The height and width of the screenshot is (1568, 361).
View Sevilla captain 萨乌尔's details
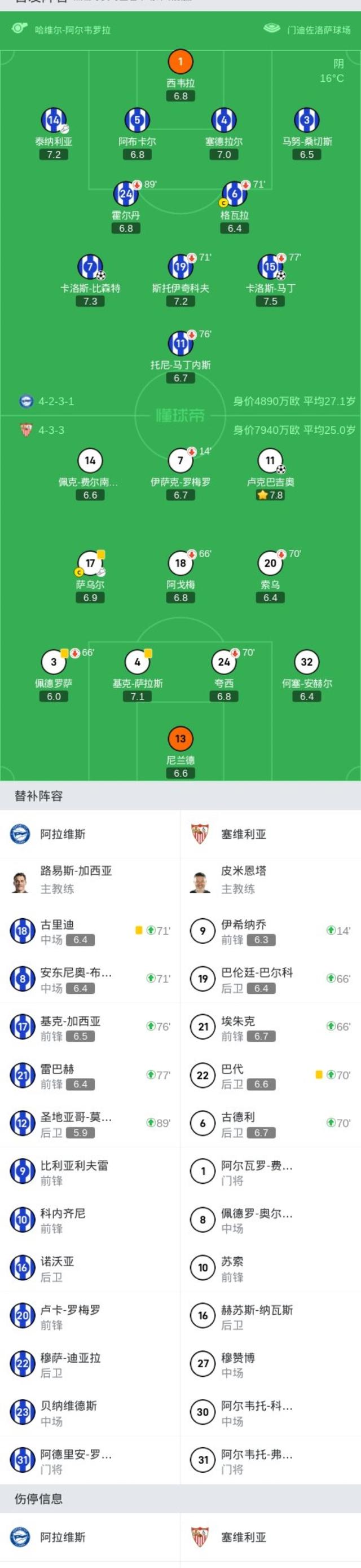click(x=90, y=563)
